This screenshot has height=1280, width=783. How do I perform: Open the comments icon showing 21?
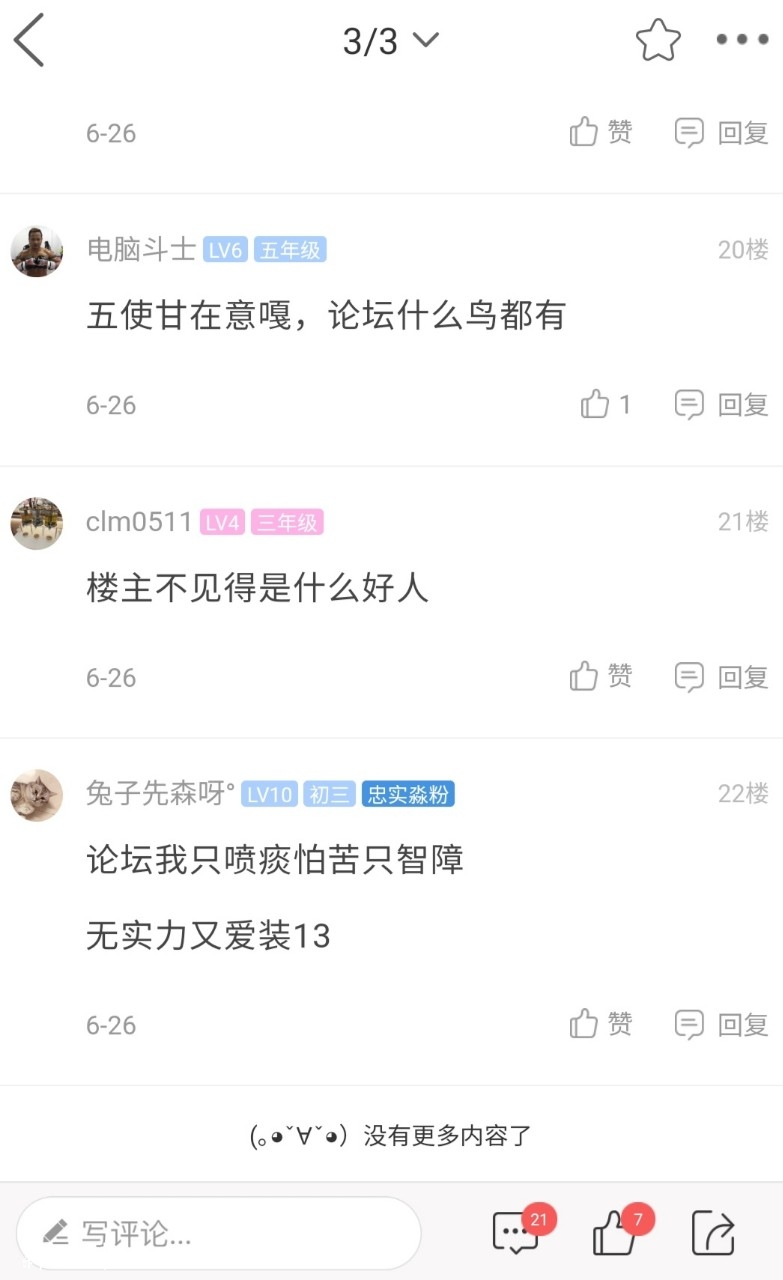pyautogui.click(x=517, y=1233)
